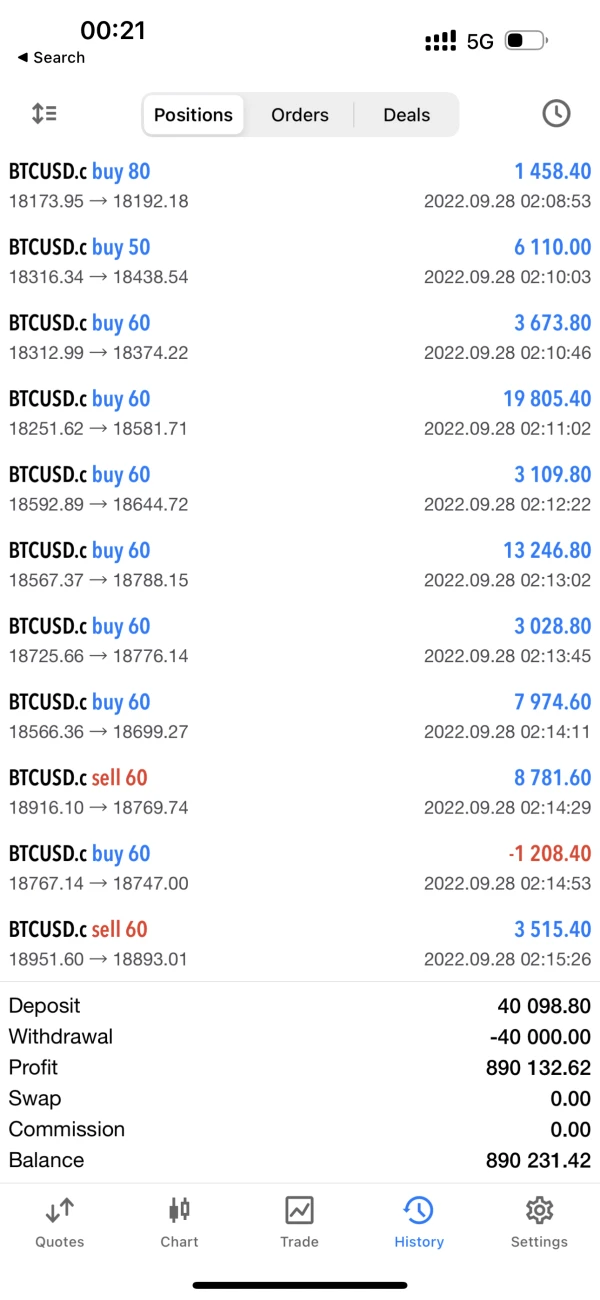Expand the position with profit 3 673.80
Screen dimensions: 600x1300
[300, 337]
